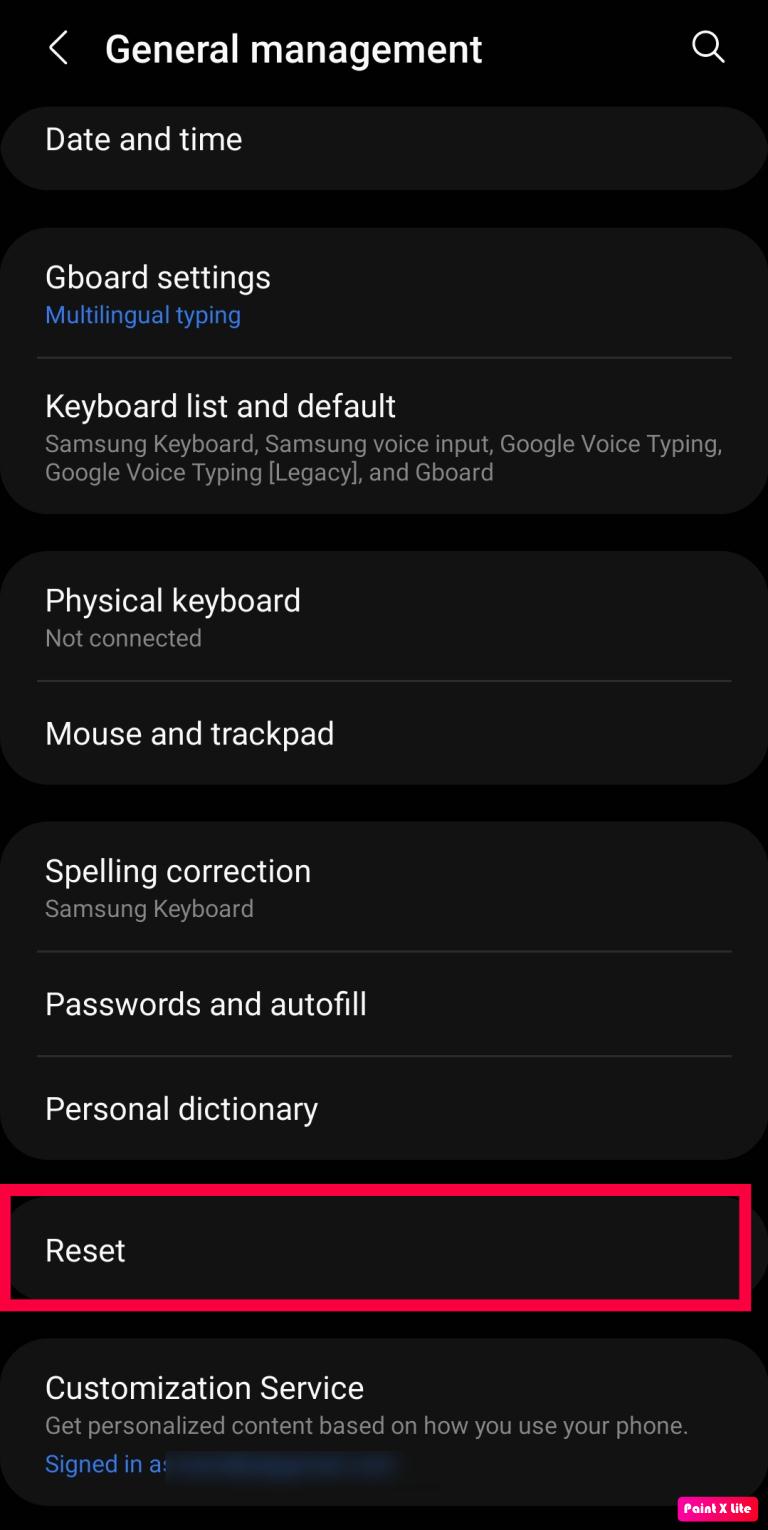
Task: Open Gboard settings
Action: pos(384,294)
